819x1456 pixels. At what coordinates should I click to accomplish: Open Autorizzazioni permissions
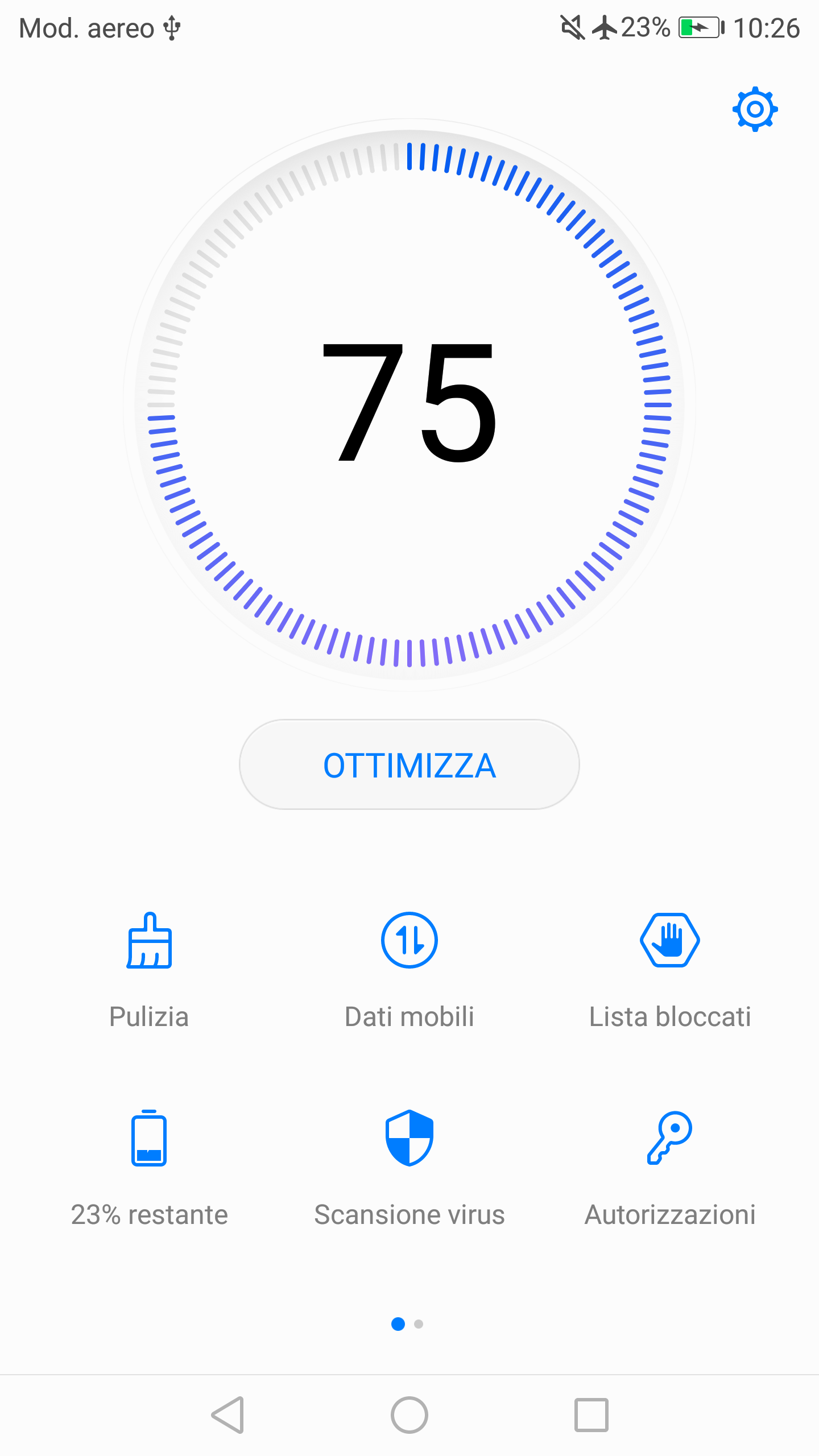(670, 1166)
